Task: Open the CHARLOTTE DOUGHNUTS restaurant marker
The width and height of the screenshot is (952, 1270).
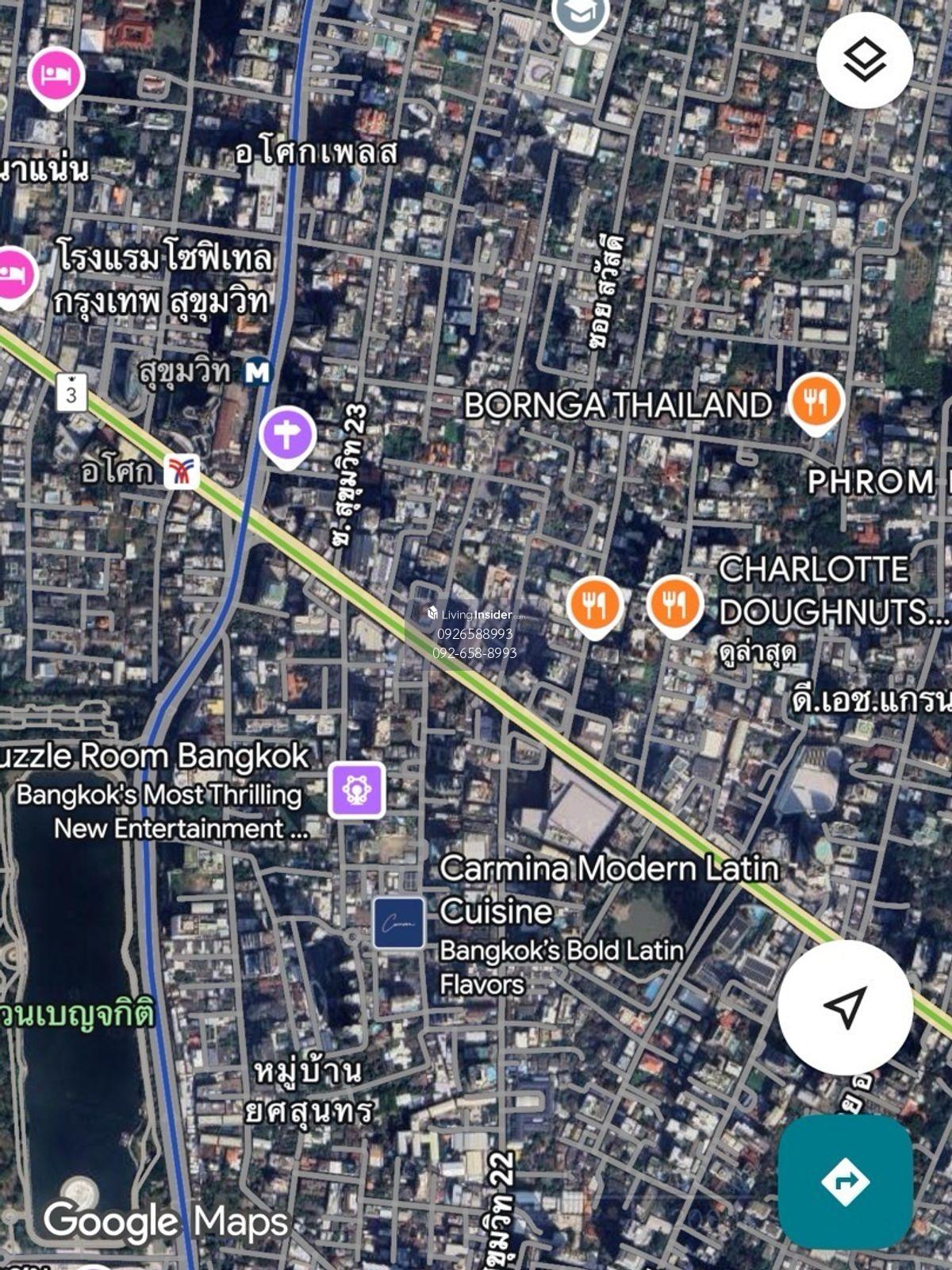Action: pos(674,605)
